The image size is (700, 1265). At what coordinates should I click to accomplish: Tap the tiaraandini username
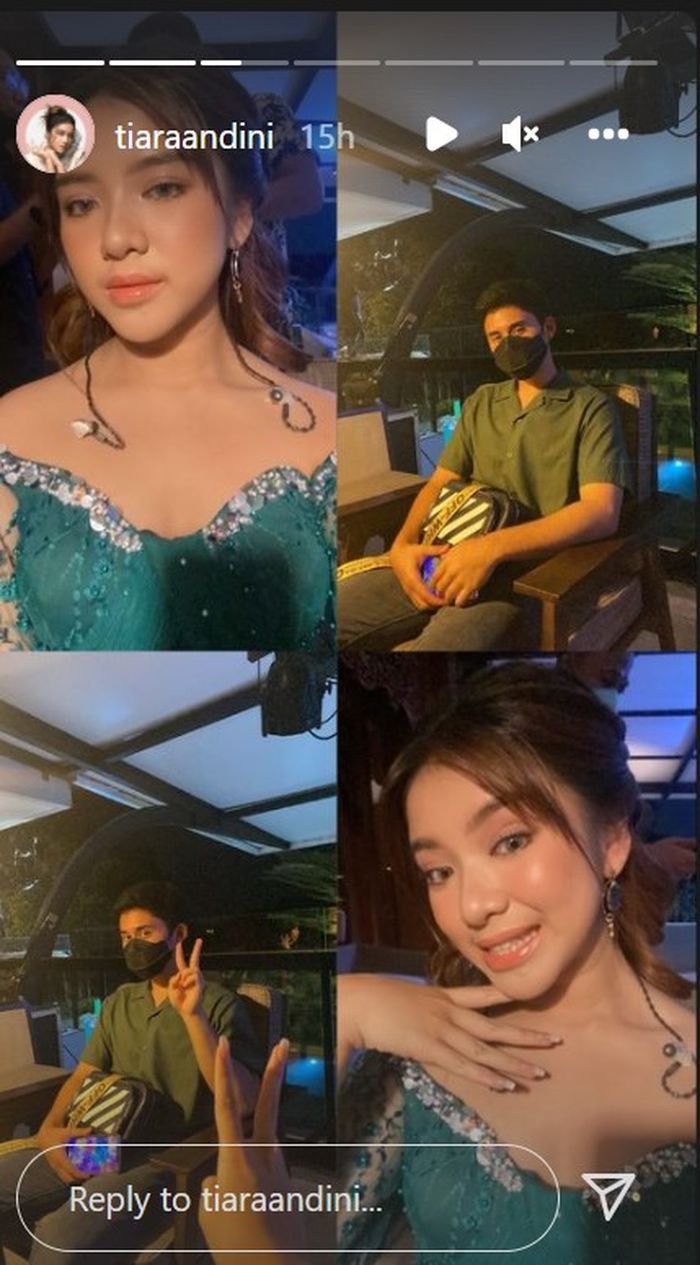point(194,137)
